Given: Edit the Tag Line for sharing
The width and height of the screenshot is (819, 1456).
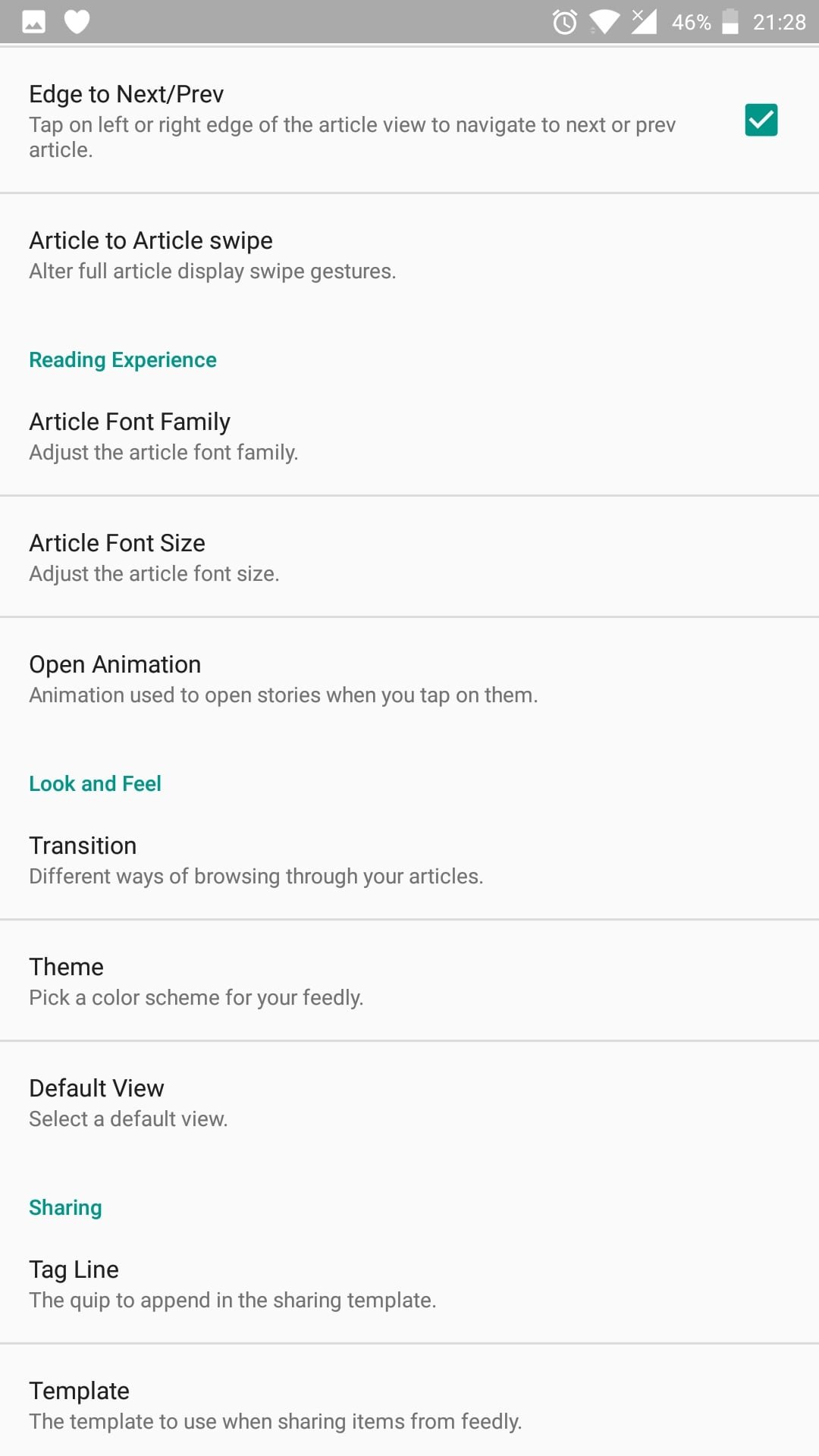Looking at the screenshot, I should [409, 1284].
